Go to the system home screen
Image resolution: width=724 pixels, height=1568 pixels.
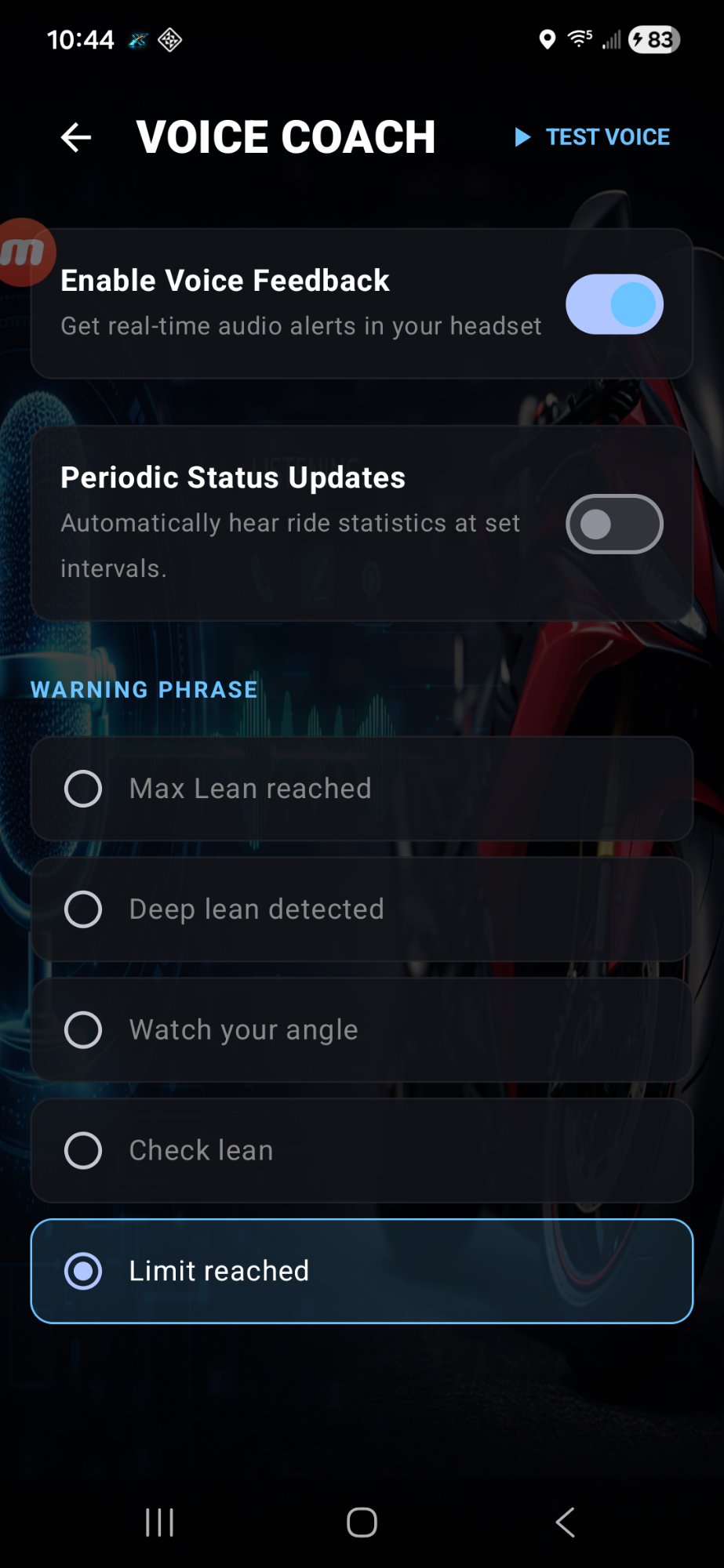[362, 1523]
